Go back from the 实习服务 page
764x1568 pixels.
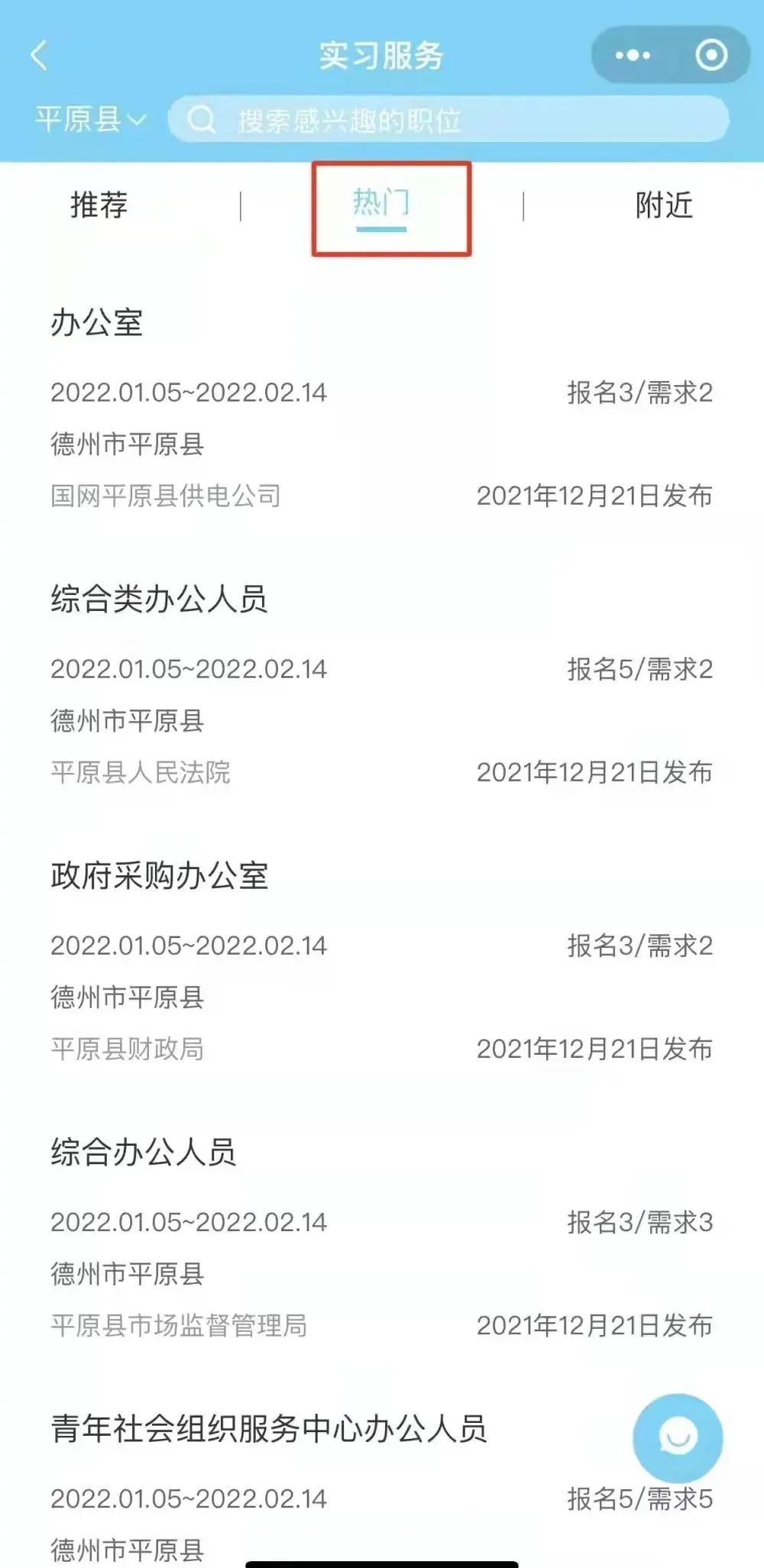[39, 55]
